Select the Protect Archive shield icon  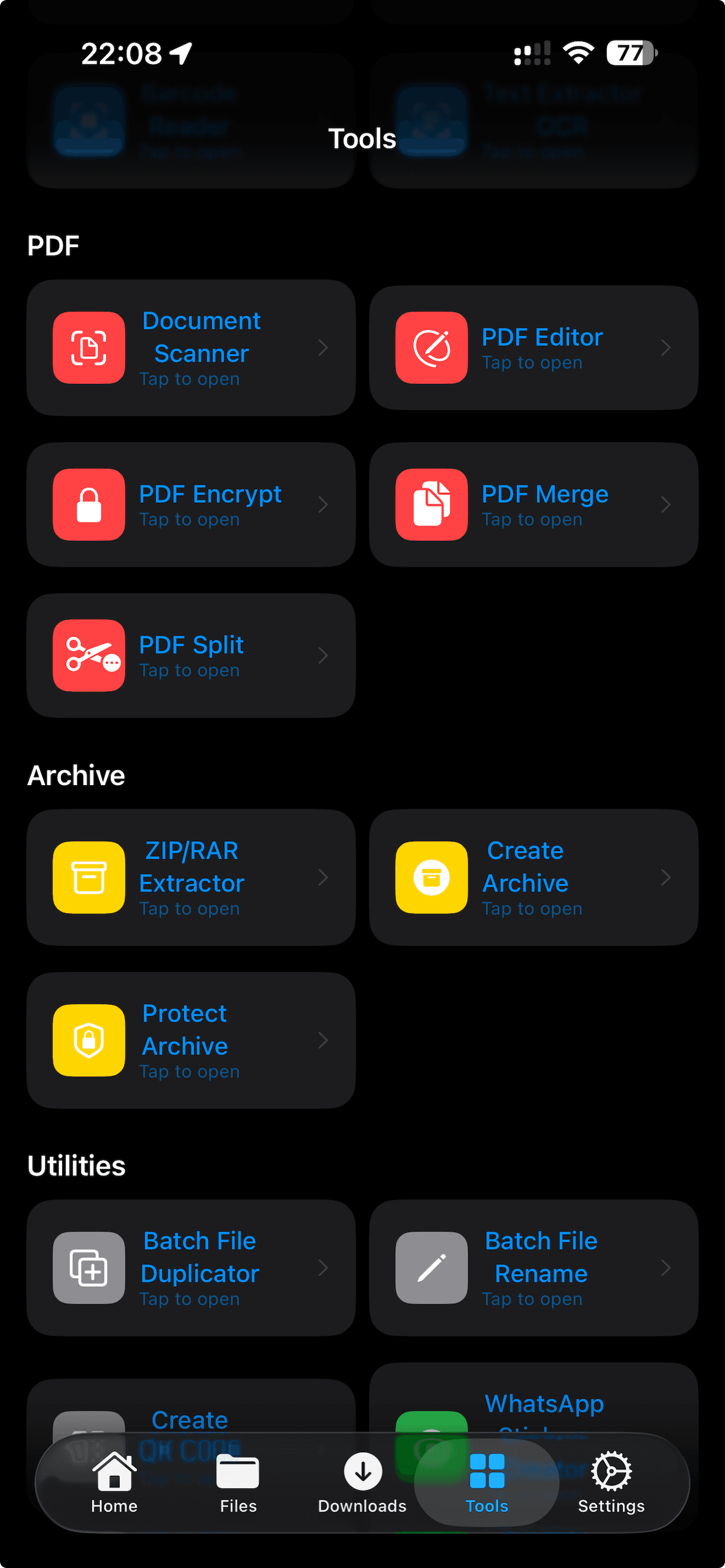click(x=88, y=1040)
